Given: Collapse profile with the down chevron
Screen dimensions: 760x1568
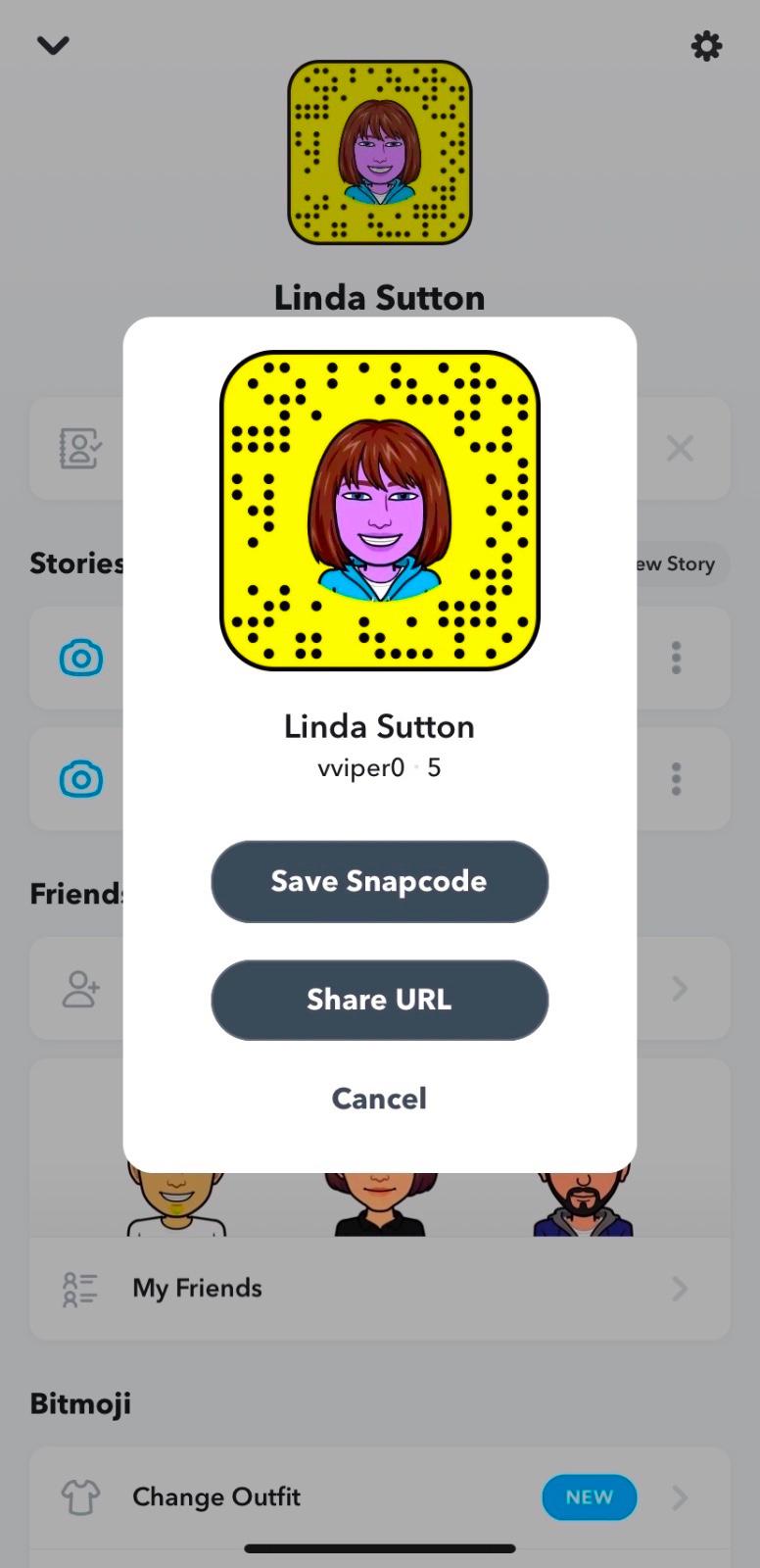Looking at the screenshot, I should [53, 45].
